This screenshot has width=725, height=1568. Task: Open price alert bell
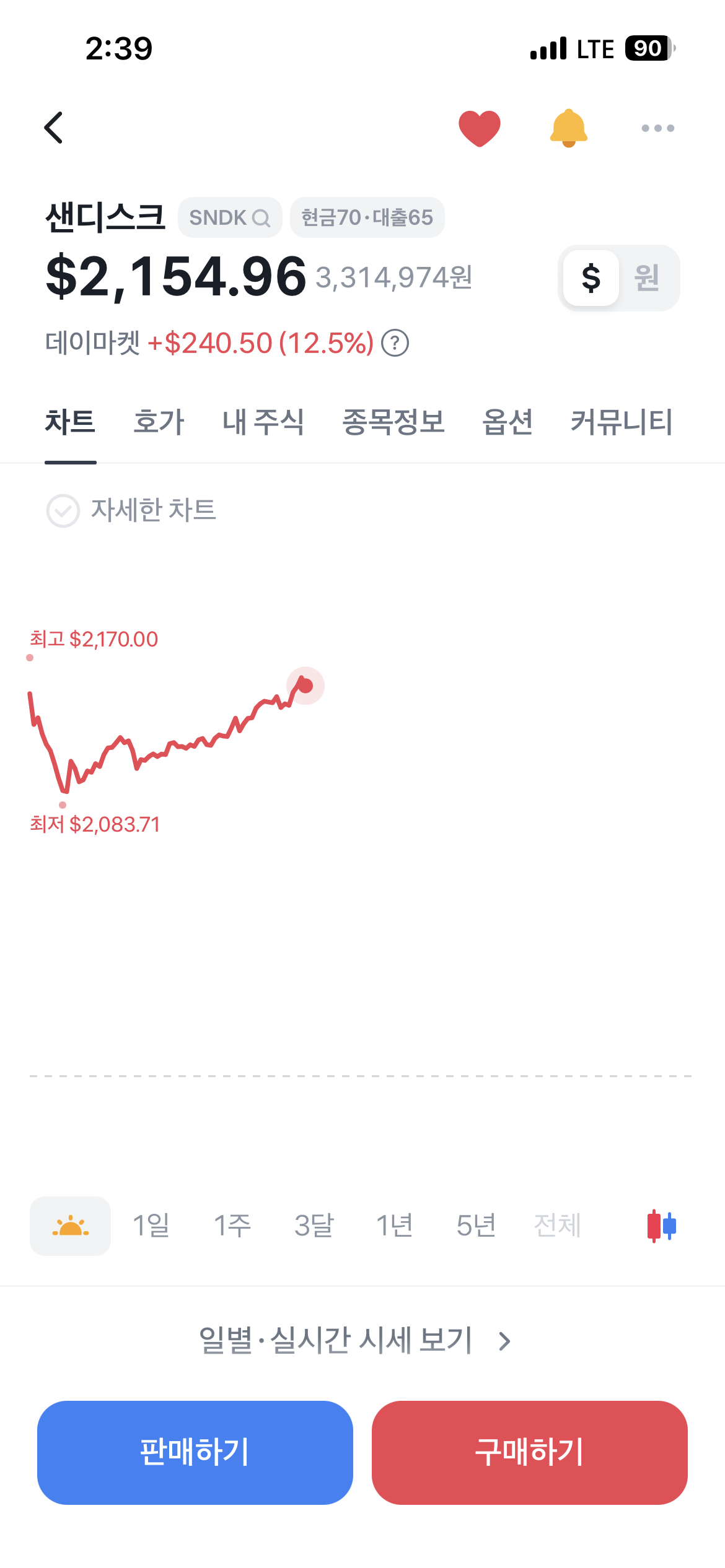pyautogui.click(x=568, y=128)
